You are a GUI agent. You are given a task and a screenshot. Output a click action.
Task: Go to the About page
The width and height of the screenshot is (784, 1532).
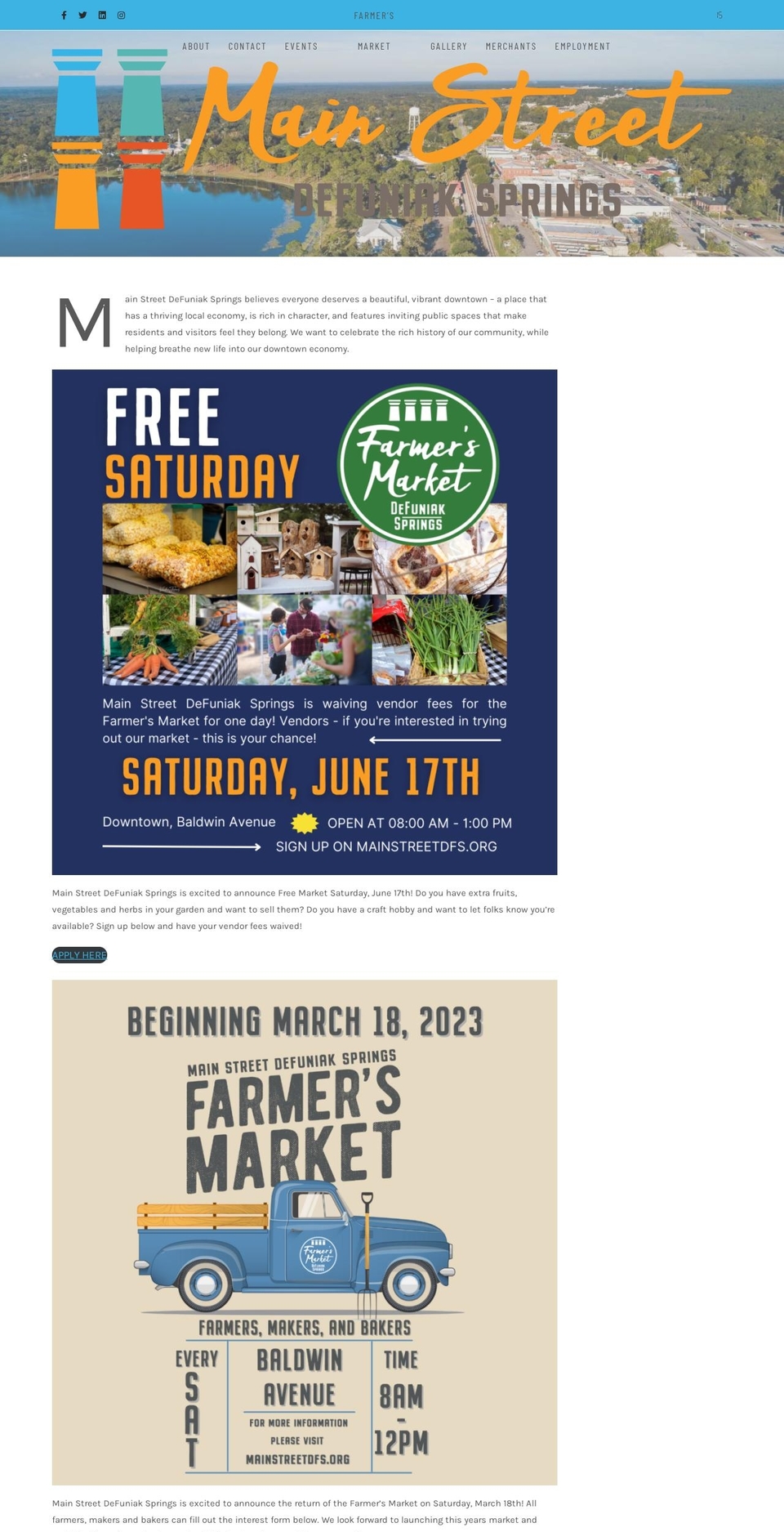coord(196,47)
